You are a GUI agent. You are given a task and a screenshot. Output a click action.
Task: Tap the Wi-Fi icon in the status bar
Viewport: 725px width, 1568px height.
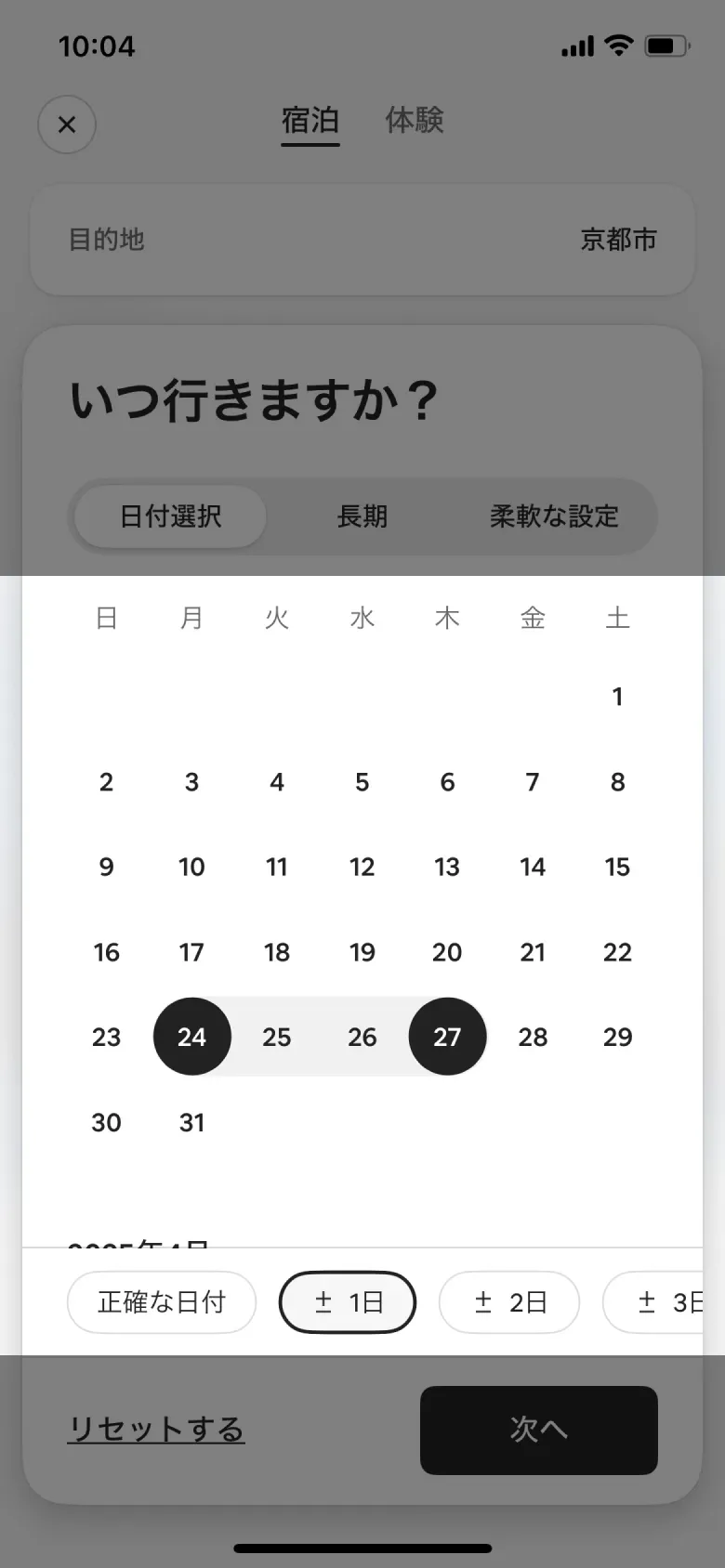pyautogui.click(x=619, y=45)
